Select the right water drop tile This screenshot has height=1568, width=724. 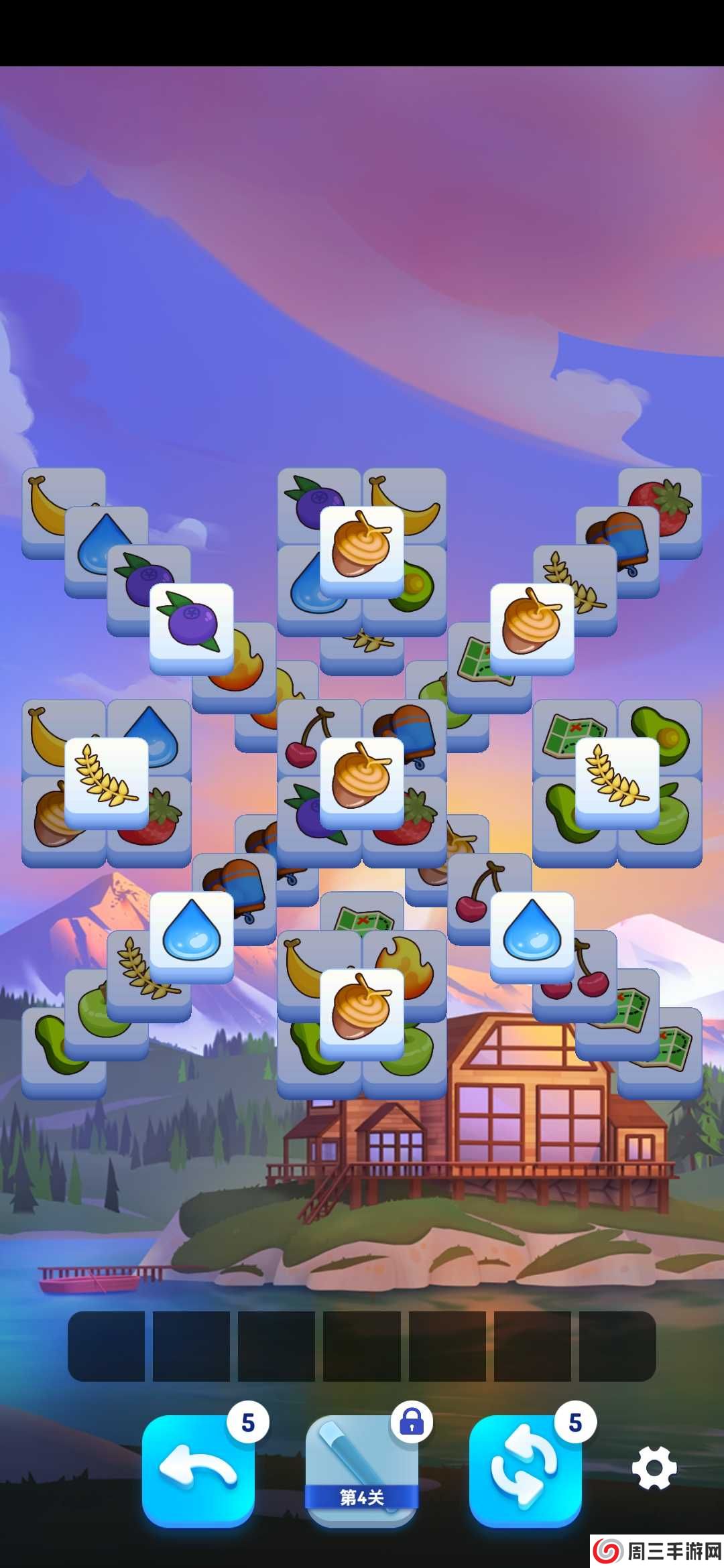tap(532, 933)
